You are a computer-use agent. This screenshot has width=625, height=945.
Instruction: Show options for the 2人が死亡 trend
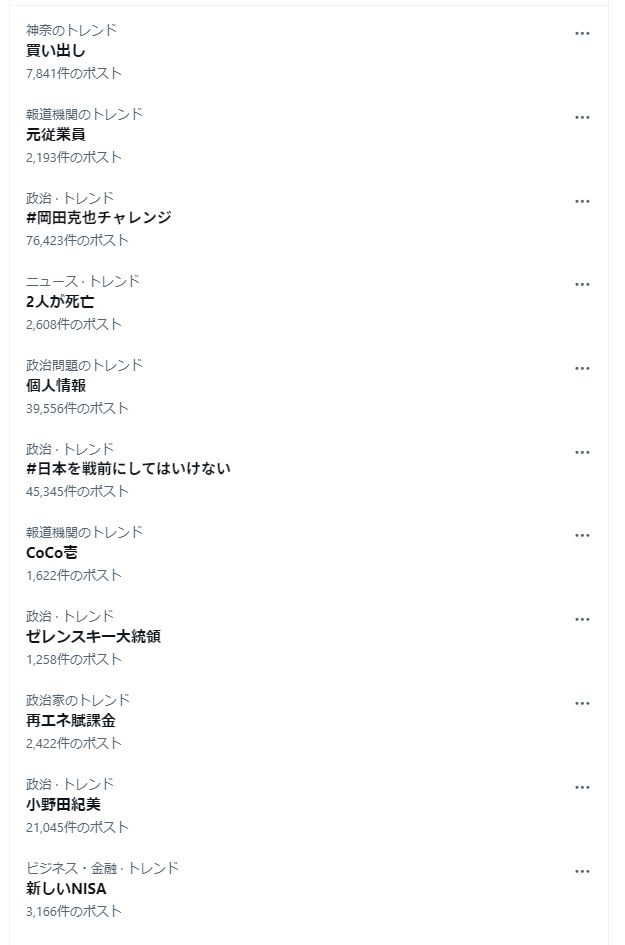pyautogui.click(x=582, y=284)
